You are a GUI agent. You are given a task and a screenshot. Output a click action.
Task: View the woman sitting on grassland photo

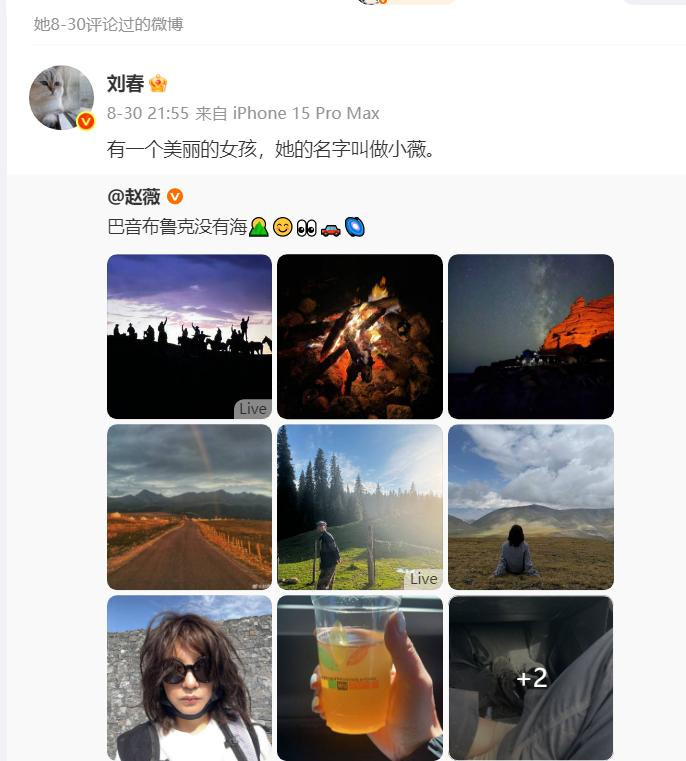530,506
